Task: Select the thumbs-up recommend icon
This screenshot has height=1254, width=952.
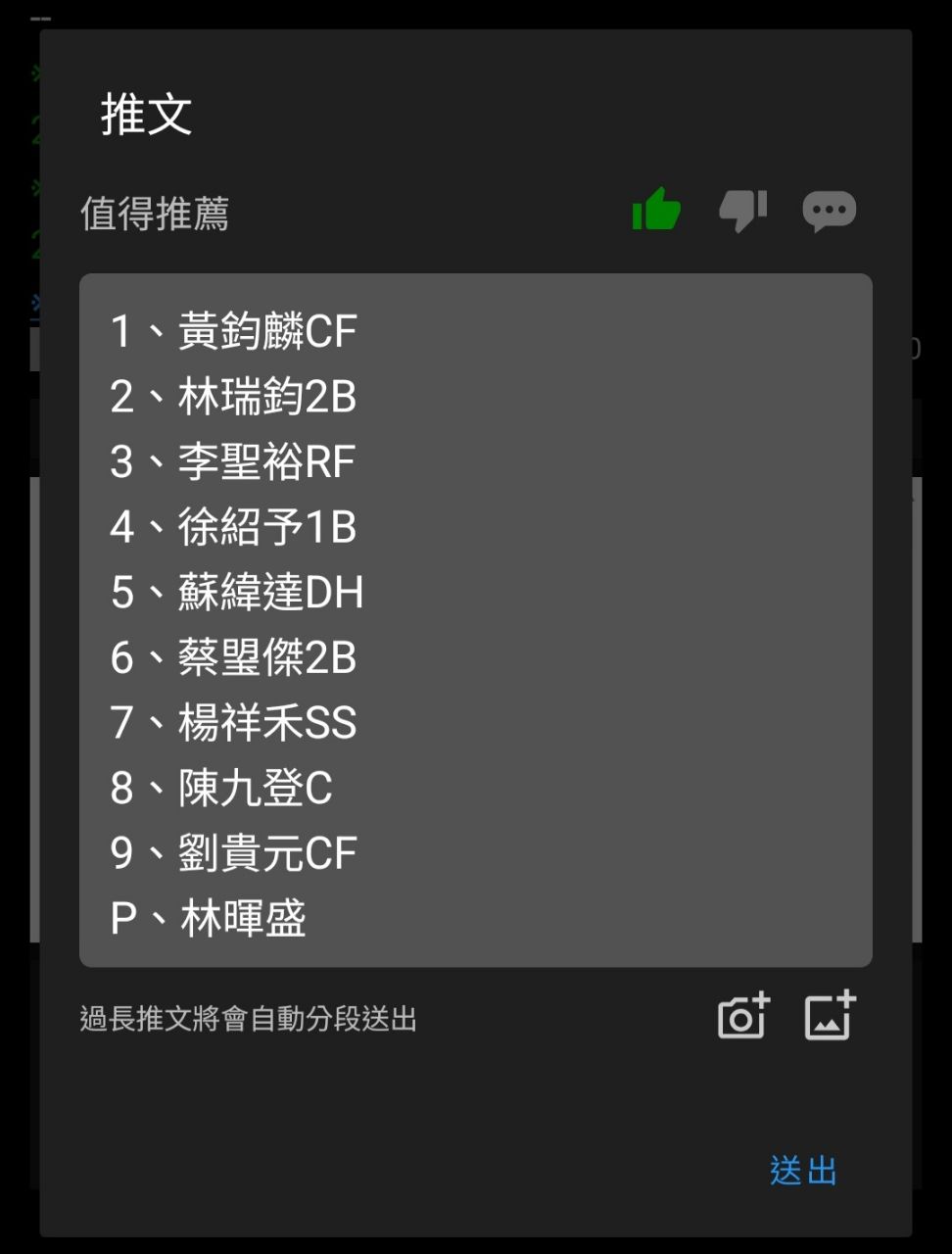Action: [x=656, y=210]
